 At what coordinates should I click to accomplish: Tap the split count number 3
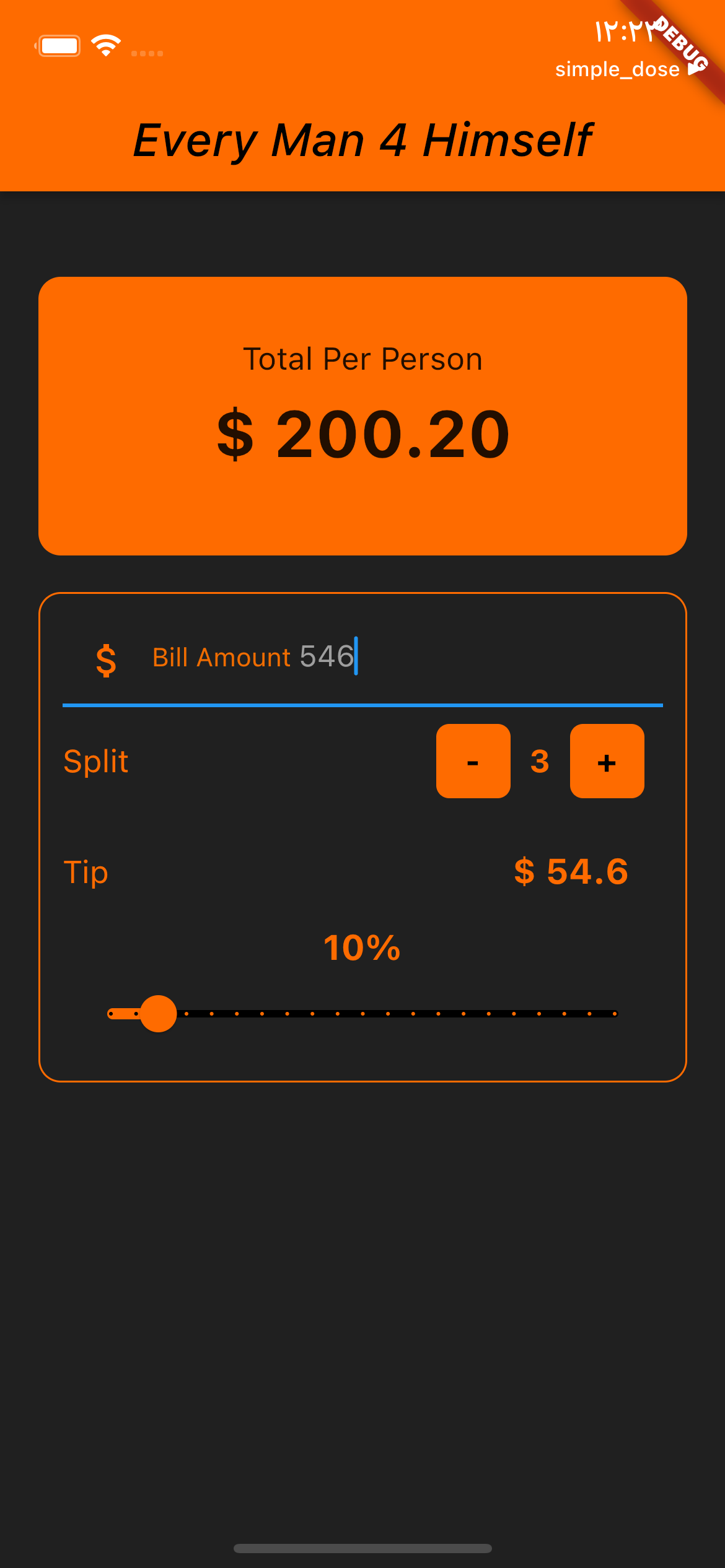coord(539,762)
